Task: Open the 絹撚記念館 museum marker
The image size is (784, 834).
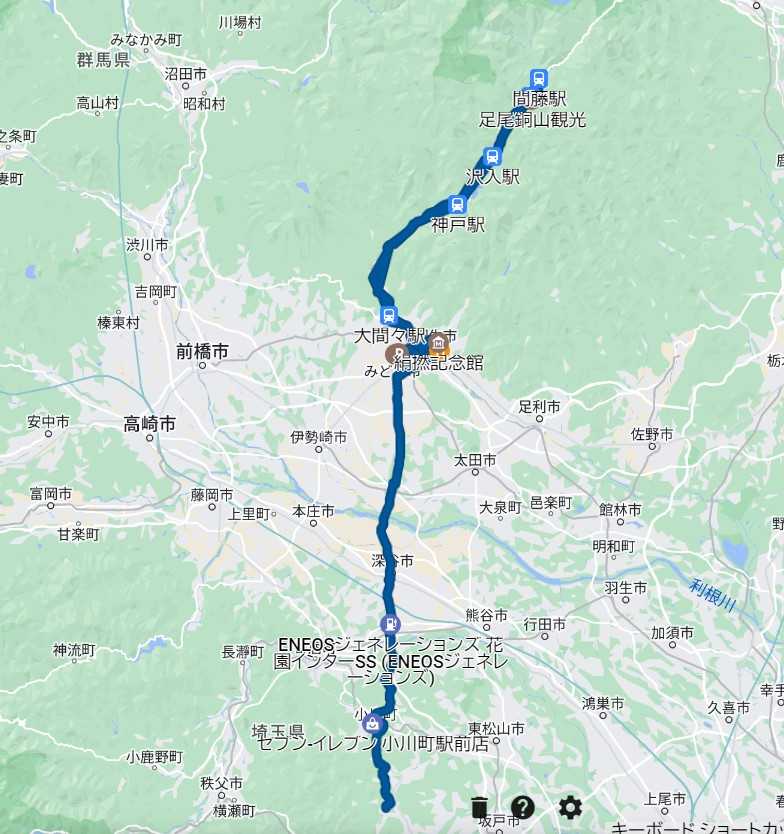Action: (438, 345)
